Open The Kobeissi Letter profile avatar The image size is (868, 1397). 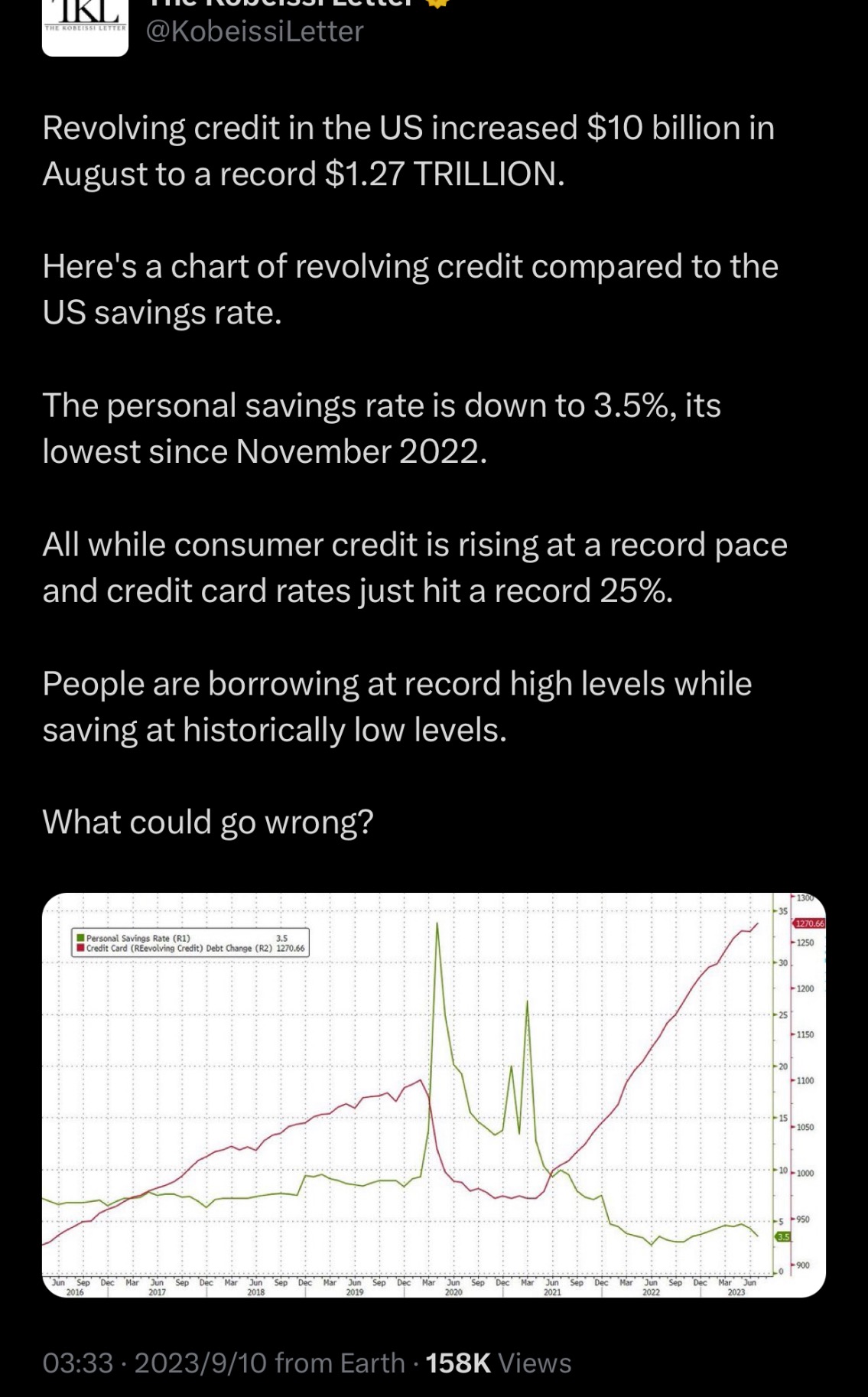click(84, 28)
